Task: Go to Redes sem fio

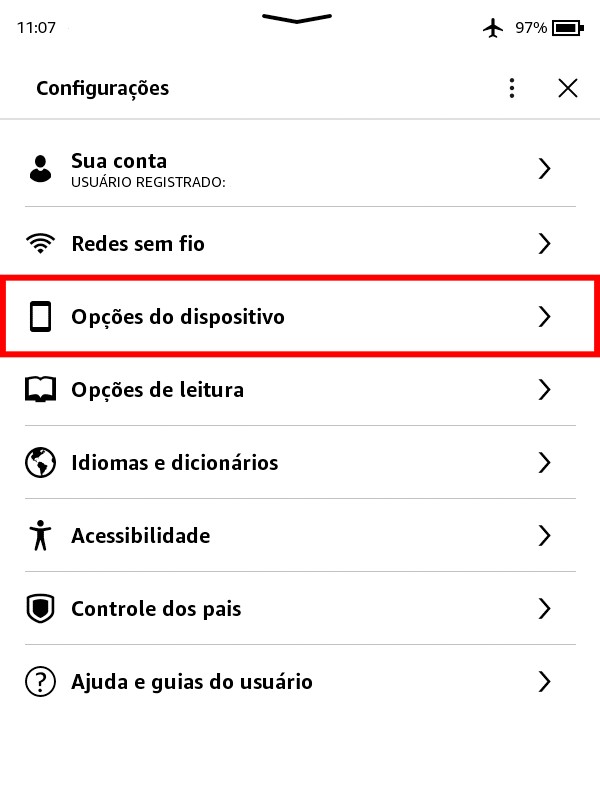Action: pyautogui.click(x=300, y=243)
